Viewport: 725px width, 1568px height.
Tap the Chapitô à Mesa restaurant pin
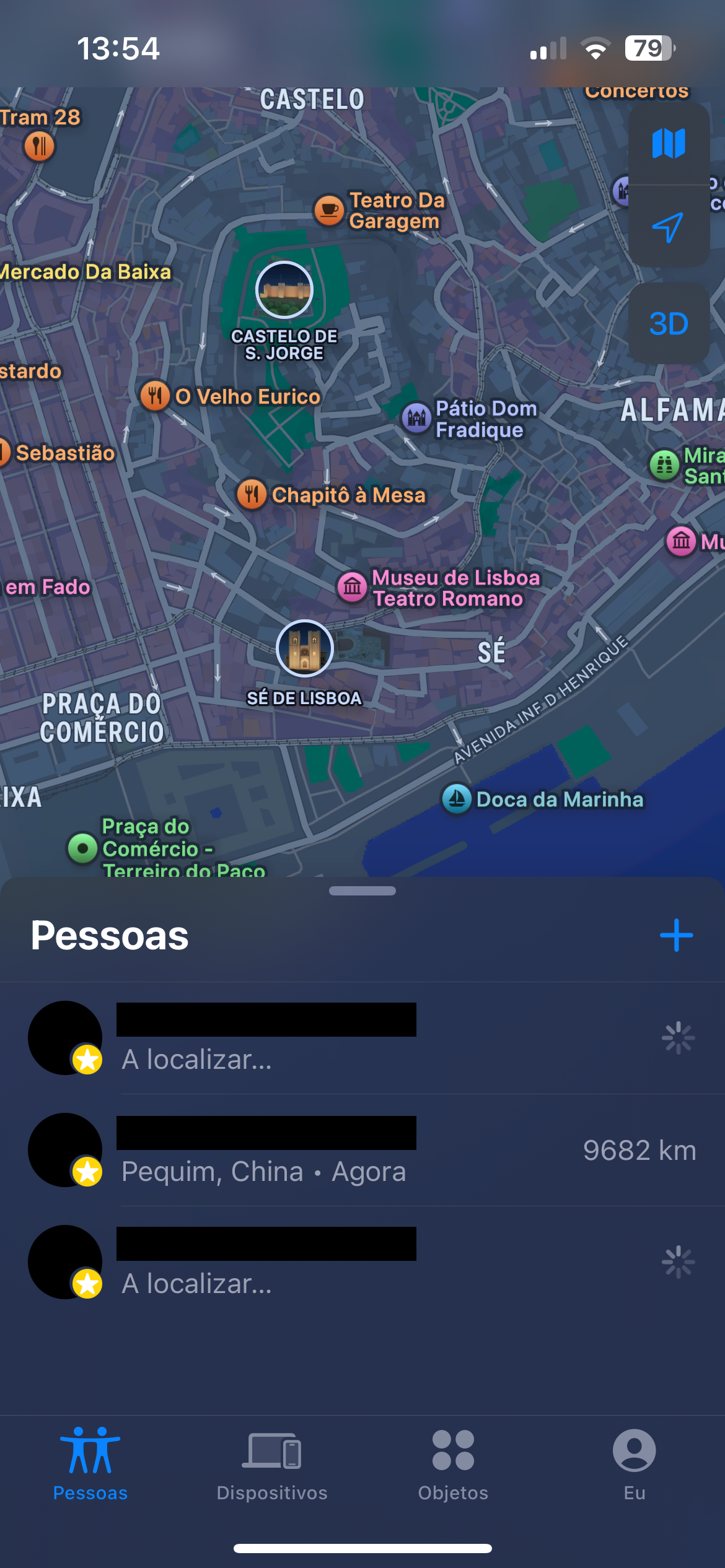click(252, 494)
